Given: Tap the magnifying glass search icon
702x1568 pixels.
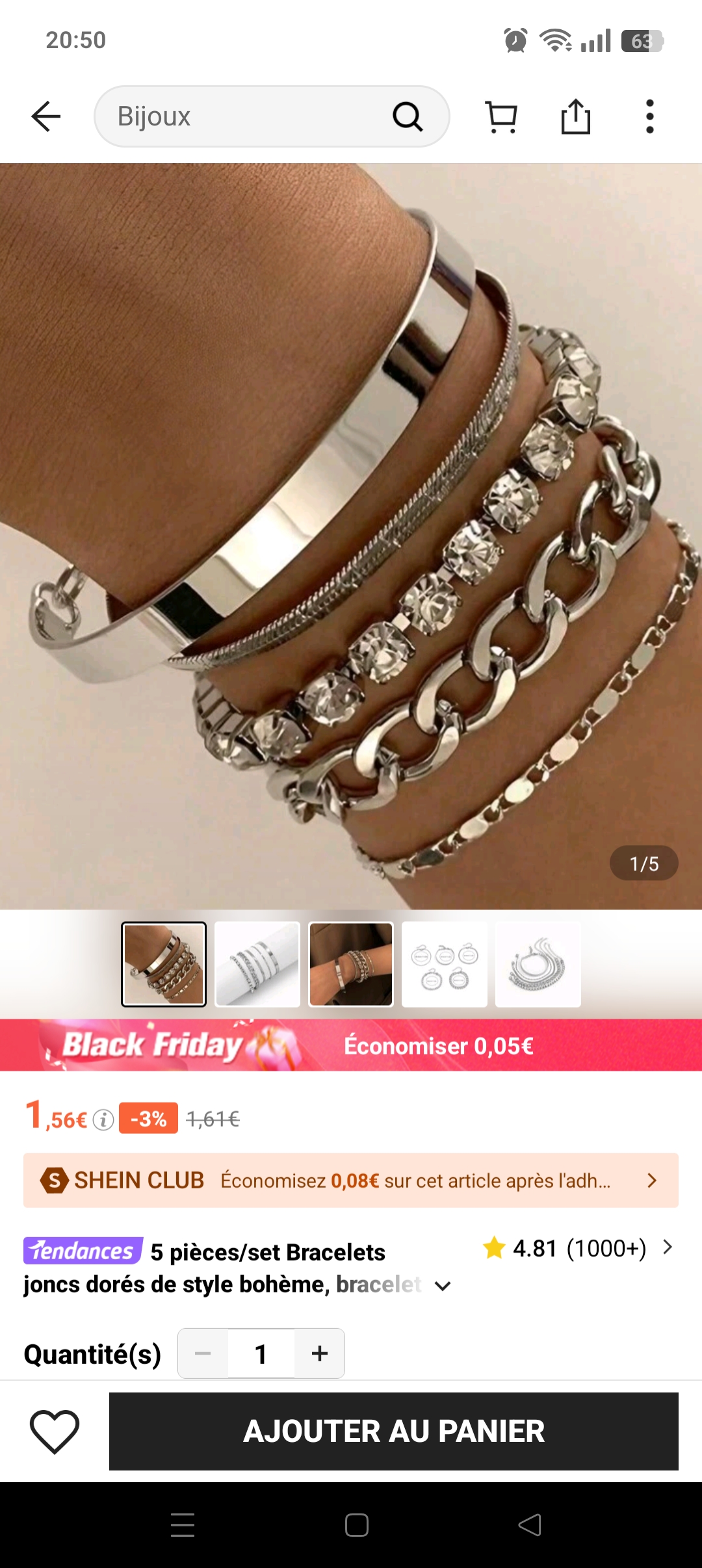Looking at the screenshot, I should point(408,117).
